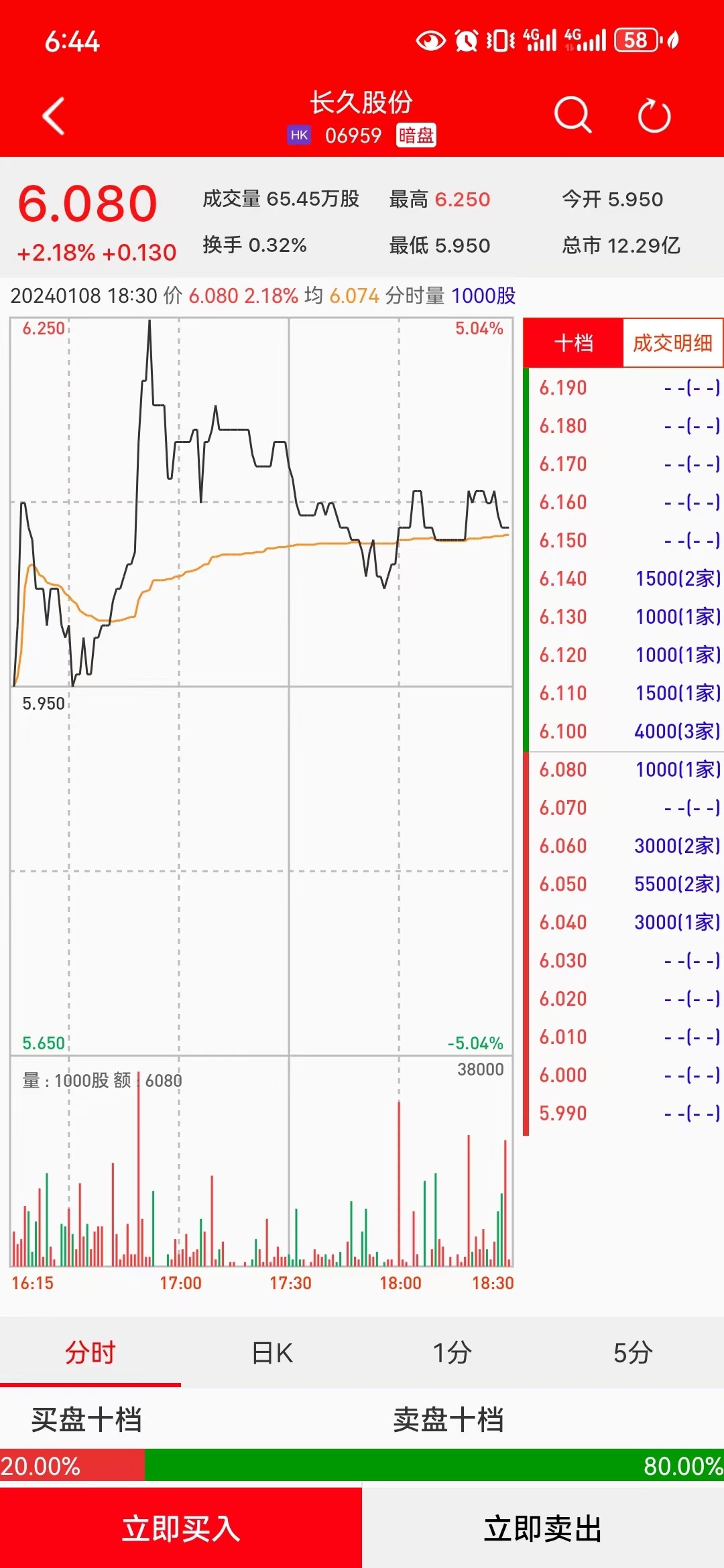The image size is (724, 1568).
Task: Select the 分时 chart tab
Action: pos(90,1352)
